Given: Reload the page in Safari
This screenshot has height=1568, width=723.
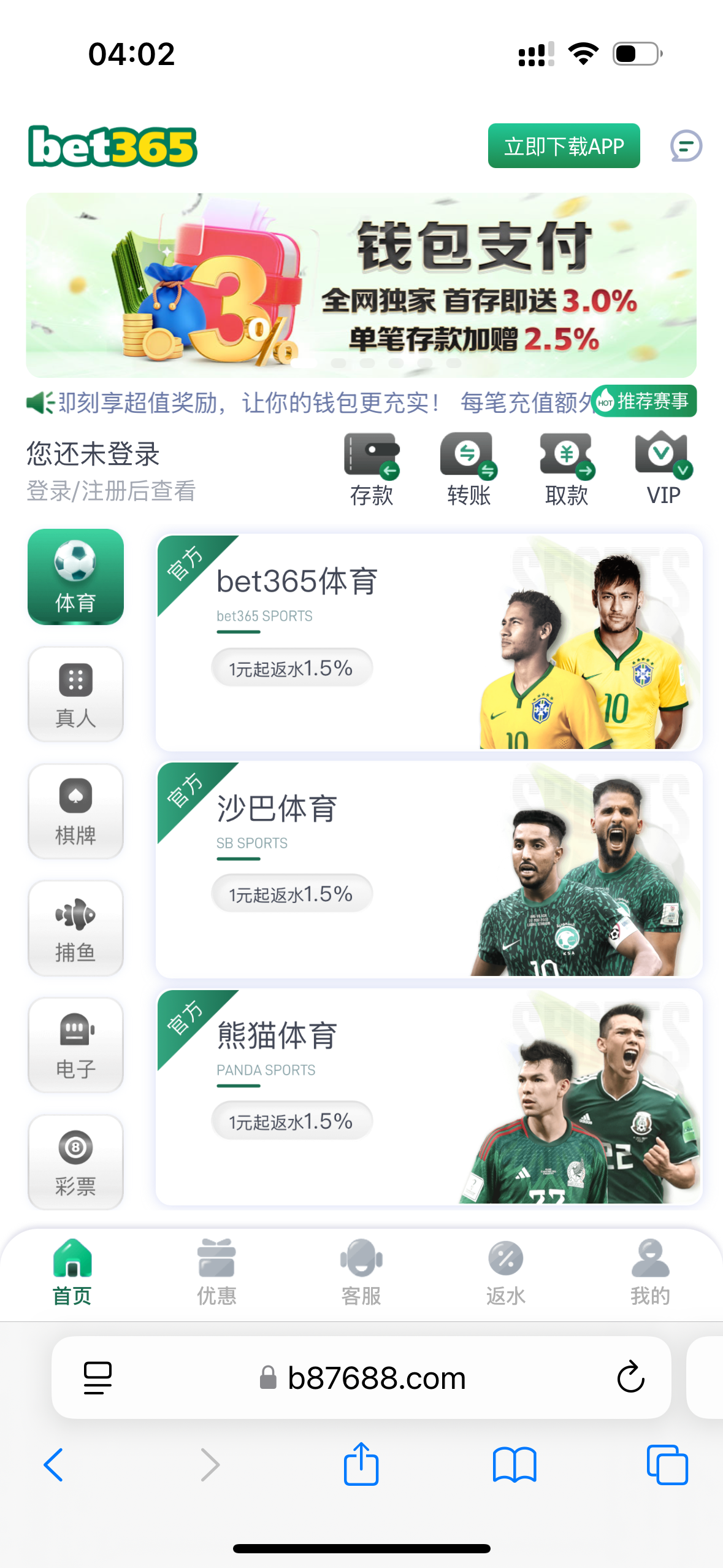Looking at the screenshot, I should 630,1378.
